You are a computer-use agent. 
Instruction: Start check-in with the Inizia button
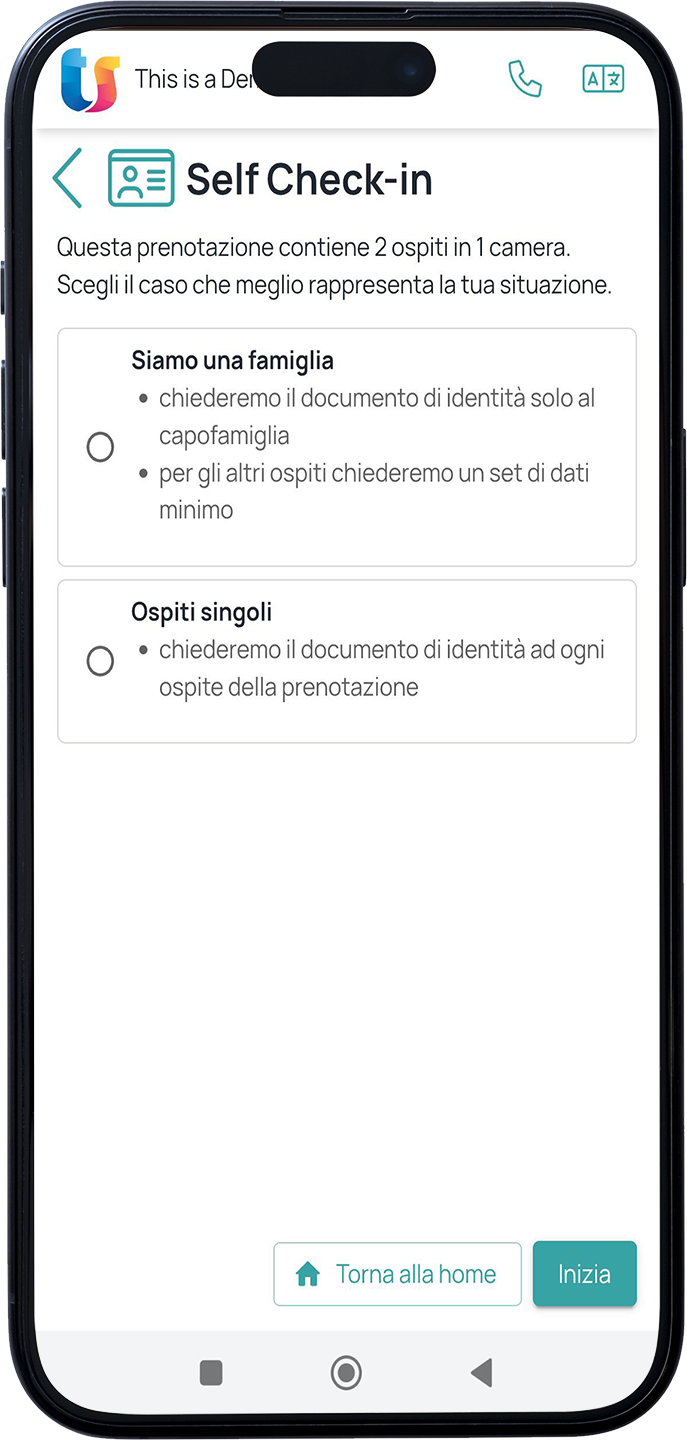pos(584,1274)
